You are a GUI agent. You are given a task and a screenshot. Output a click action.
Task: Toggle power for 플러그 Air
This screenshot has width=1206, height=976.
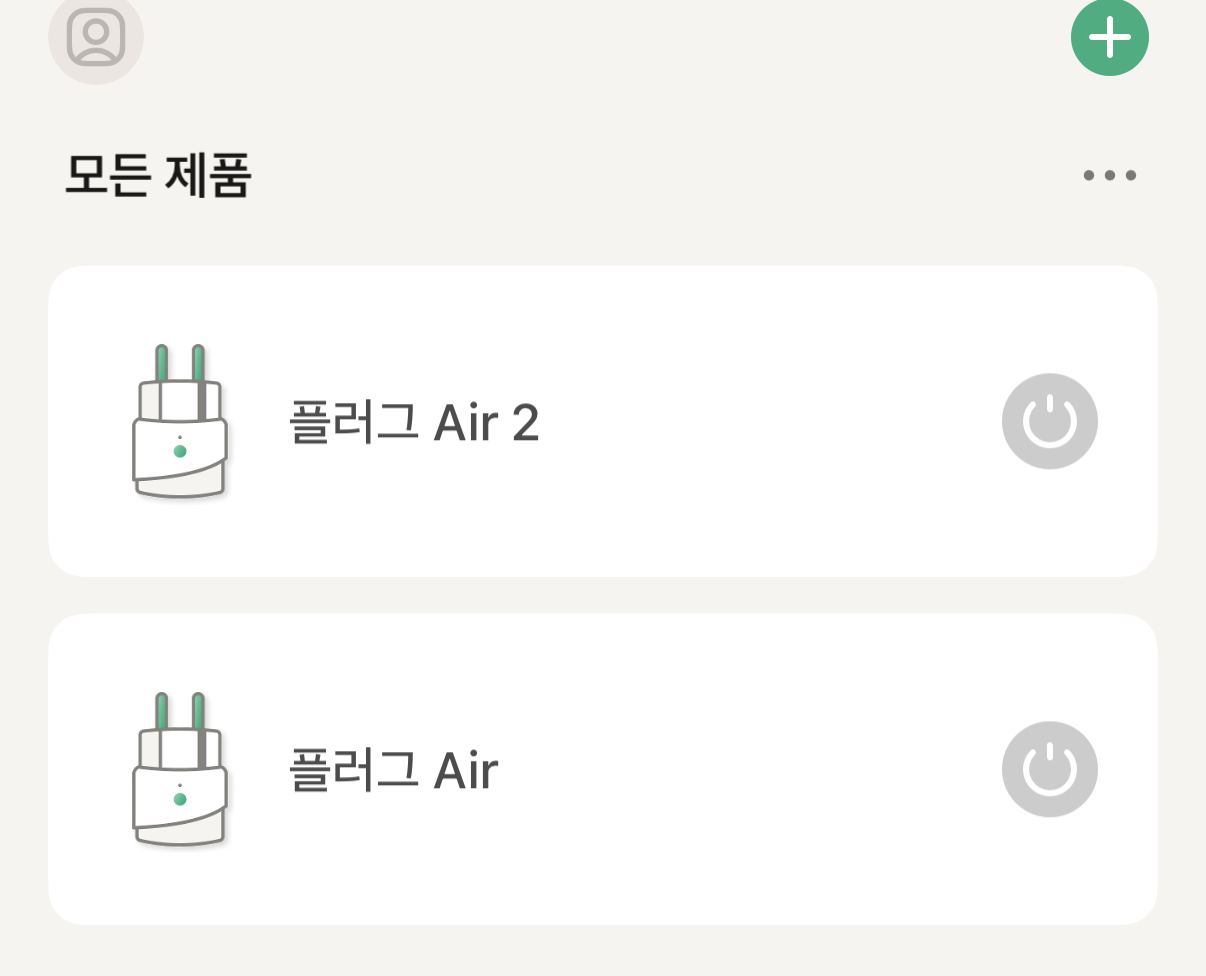point(1049,769)
